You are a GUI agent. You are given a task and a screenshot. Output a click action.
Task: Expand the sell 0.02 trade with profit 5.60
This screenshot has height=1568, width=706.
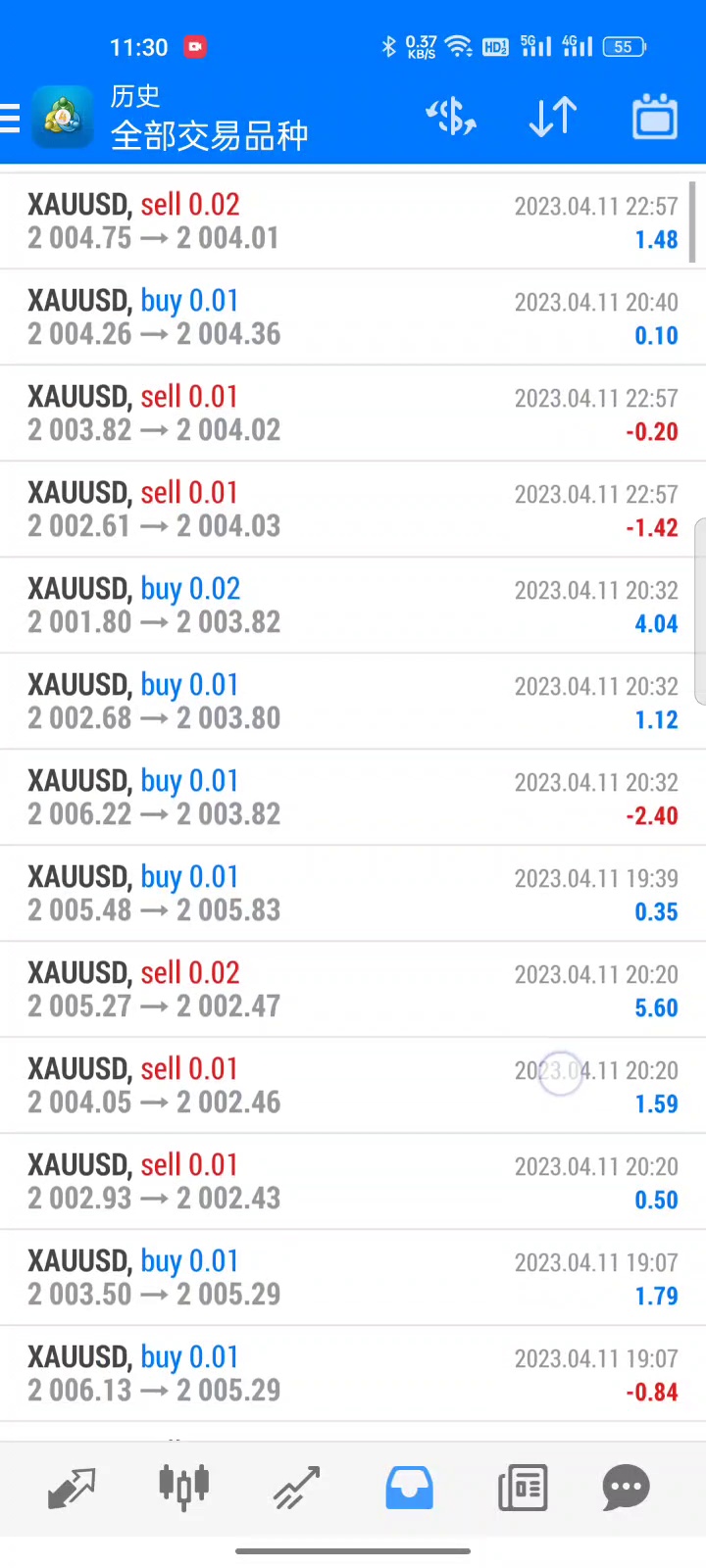[x=353, y=990]
